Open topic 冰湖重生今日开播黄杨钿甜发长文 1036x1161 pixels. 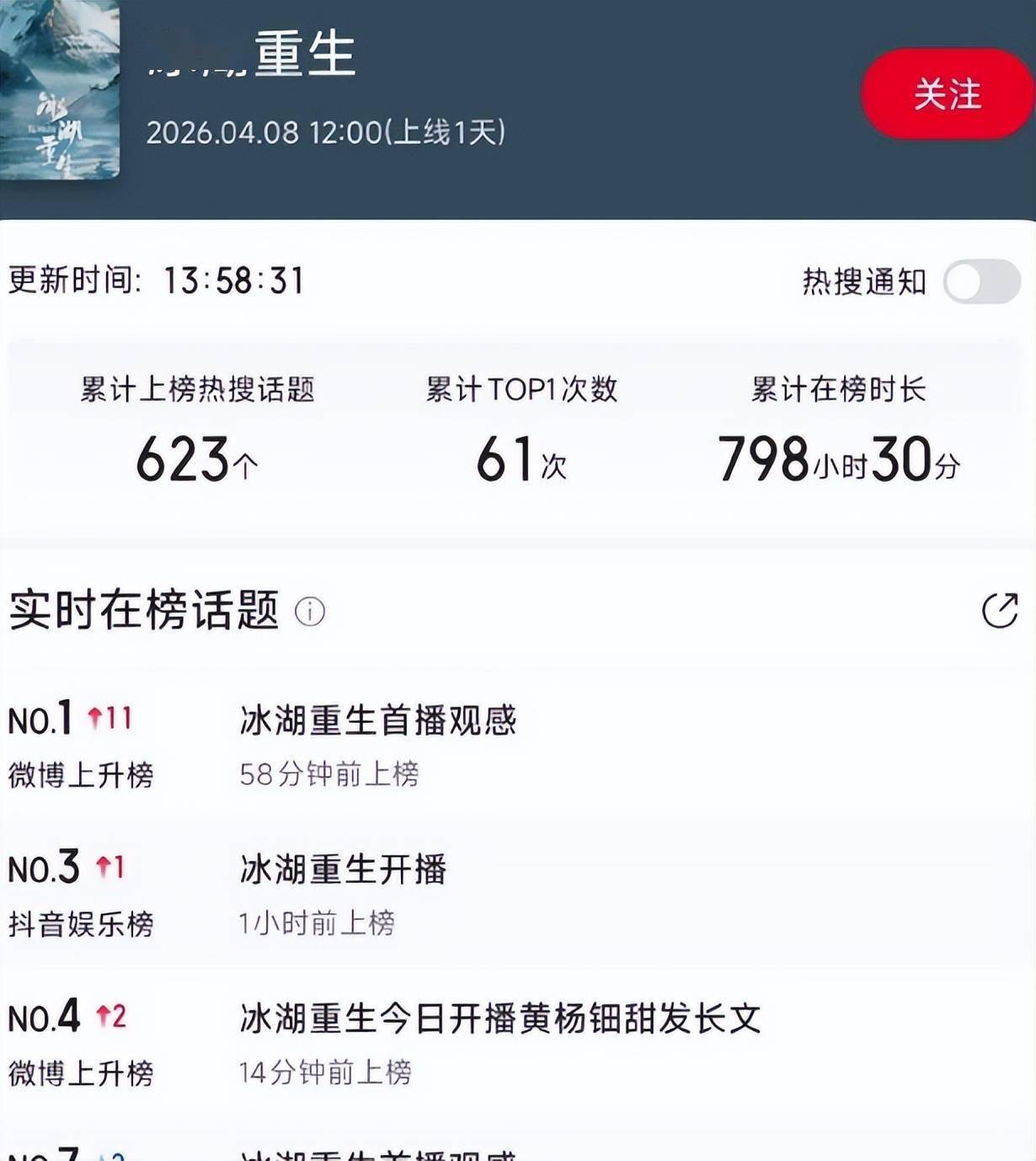500,1019
